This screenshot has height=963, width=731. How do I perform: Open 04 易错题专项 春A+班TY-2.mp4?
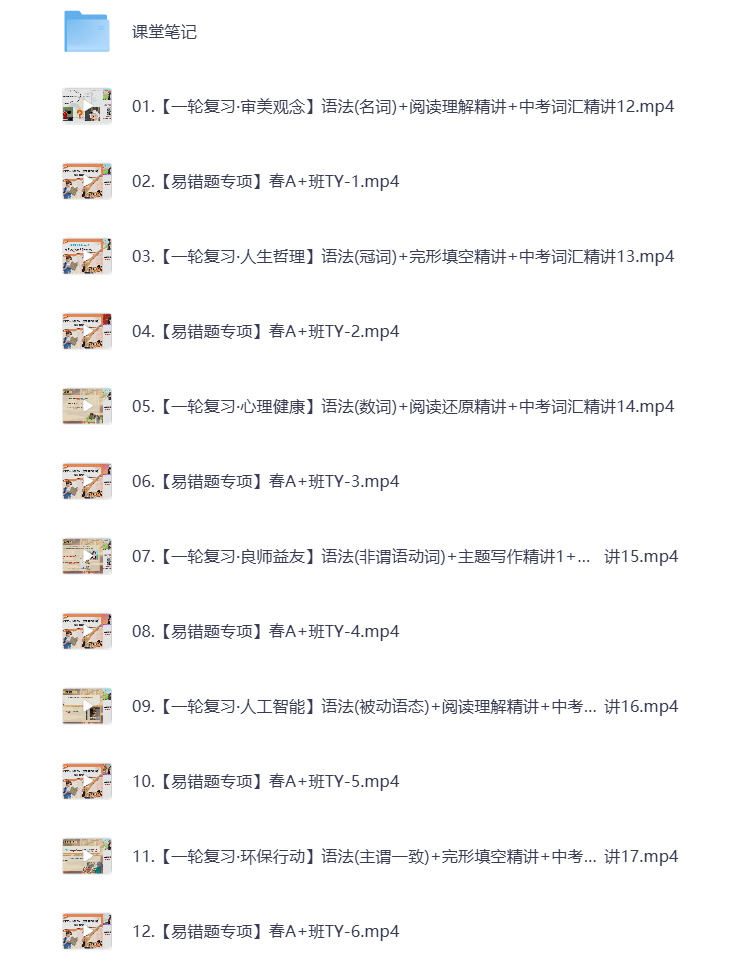coord(265,332)
